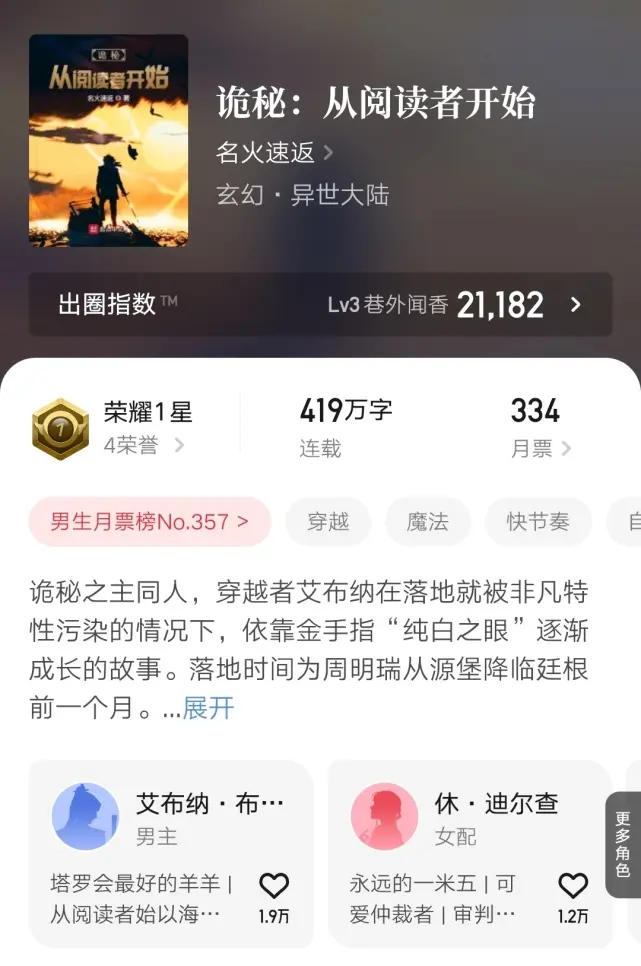The image size is (641, 966).
Task: Open author 名火速返's page
Action: (x=274, y=153)
